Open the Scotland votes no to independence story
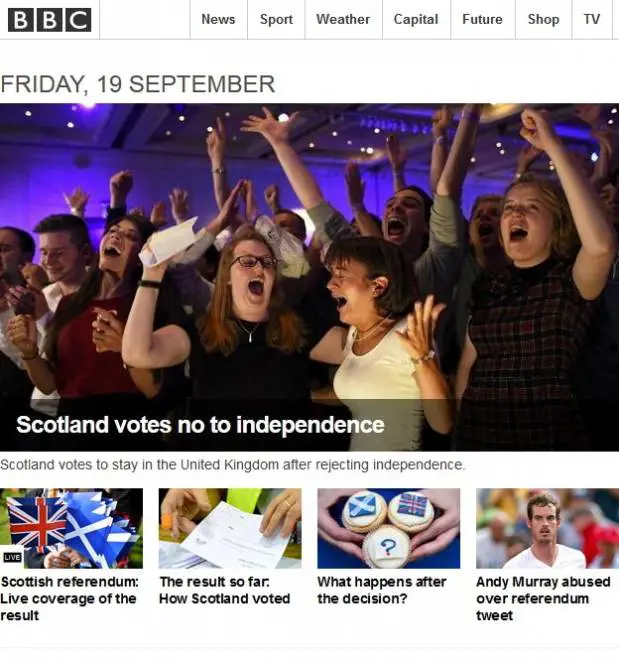Screen dimensions: 619x660 (x=200, y=424)
